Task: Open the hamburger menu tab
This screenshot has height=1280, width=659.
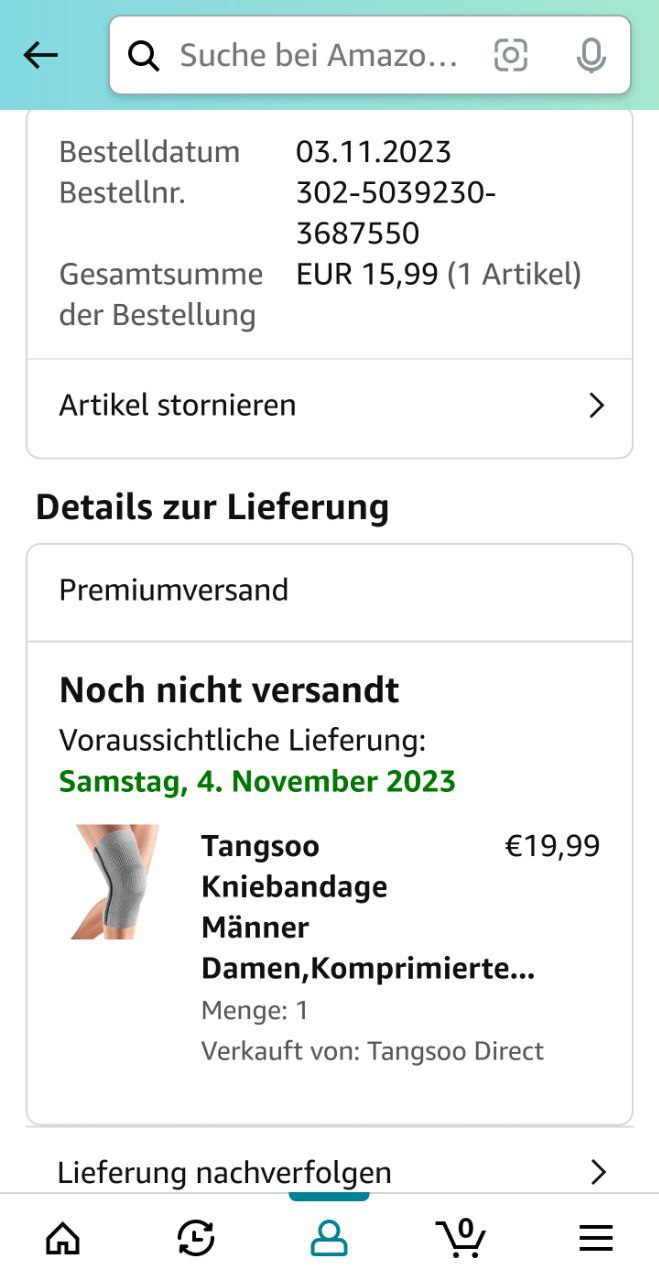Action: pos(596,1238)
